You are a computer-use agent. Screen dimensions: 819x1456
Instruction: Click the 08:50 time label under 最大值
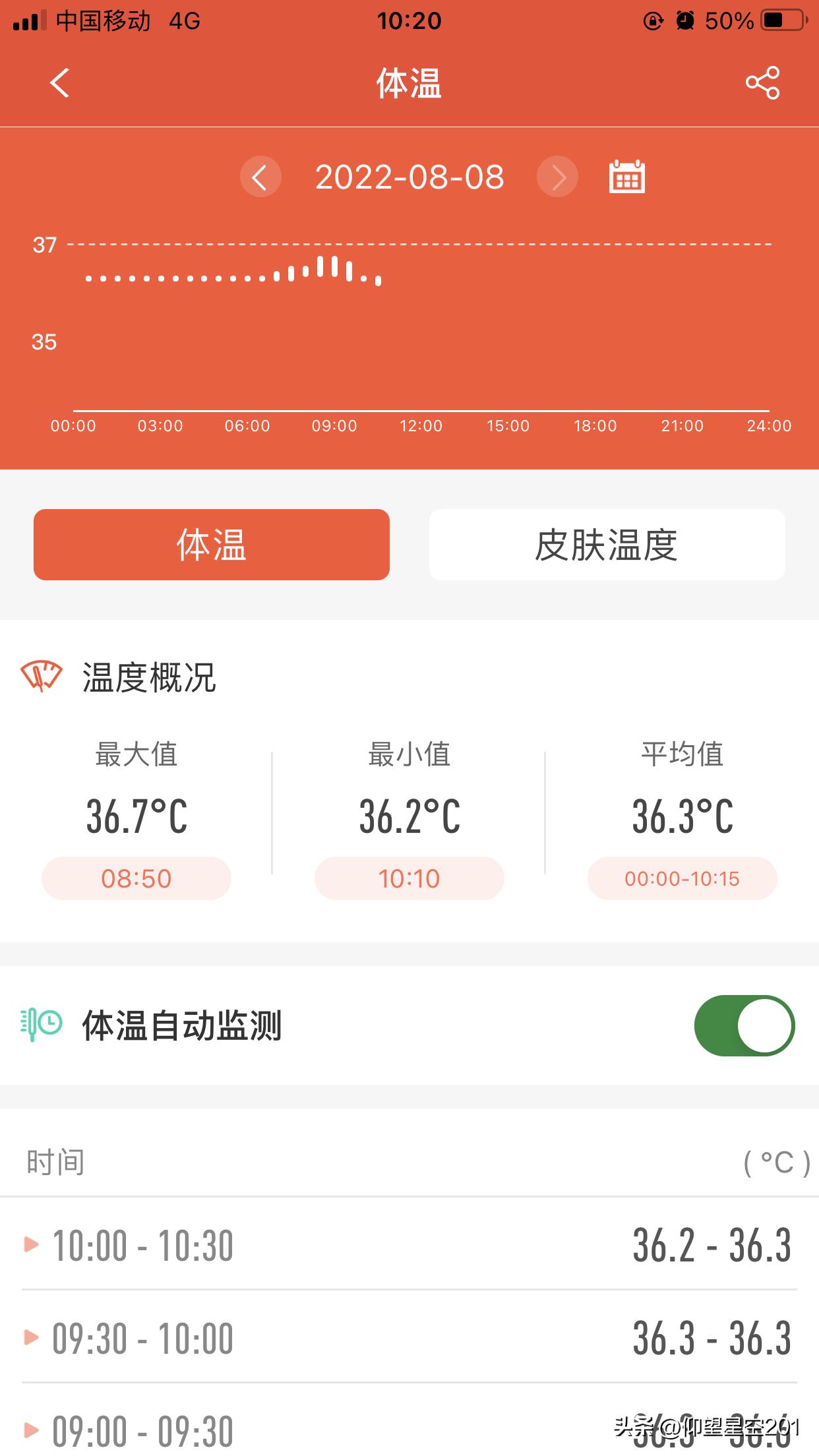pyautogui.click(x=136, y=878)
